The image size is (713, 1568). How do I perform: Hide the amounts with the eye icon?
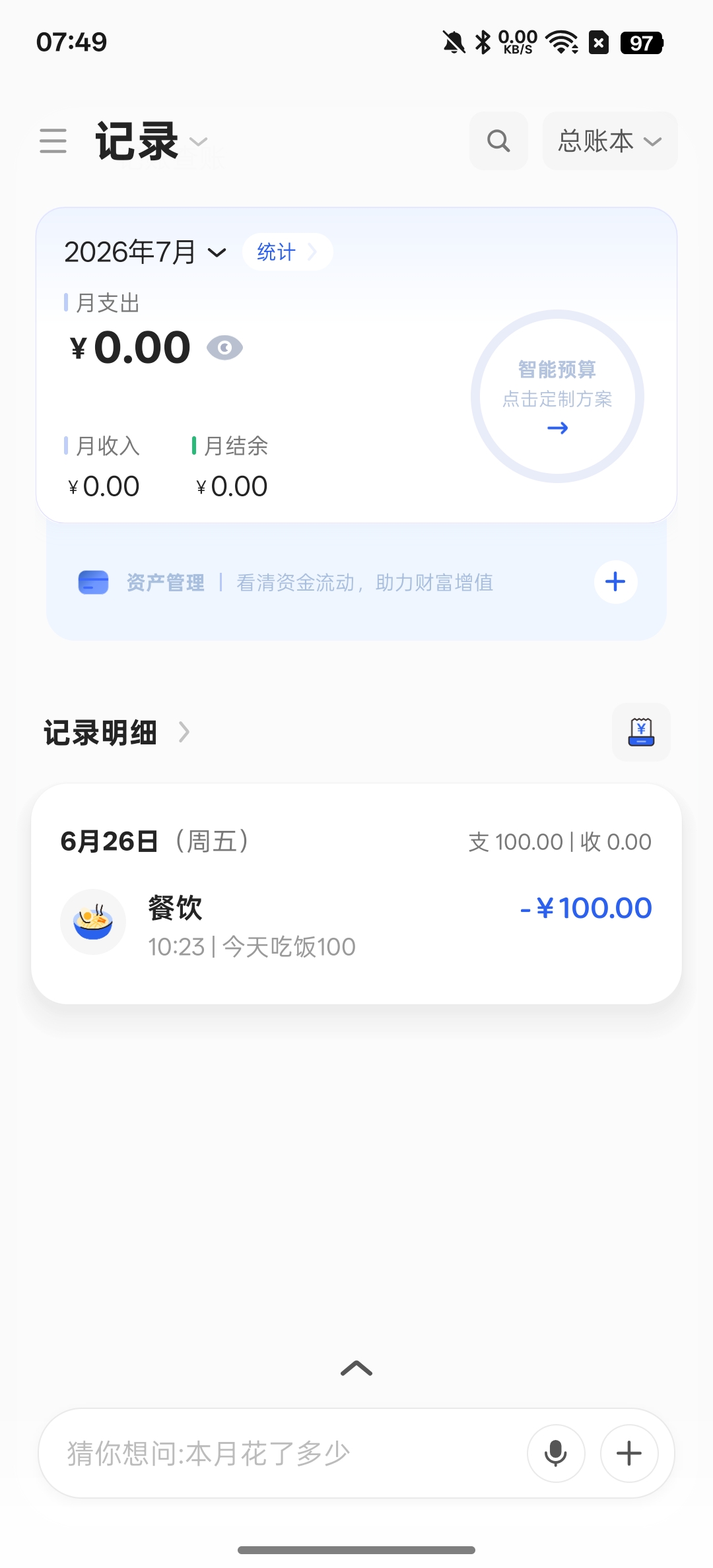[224, 348]
